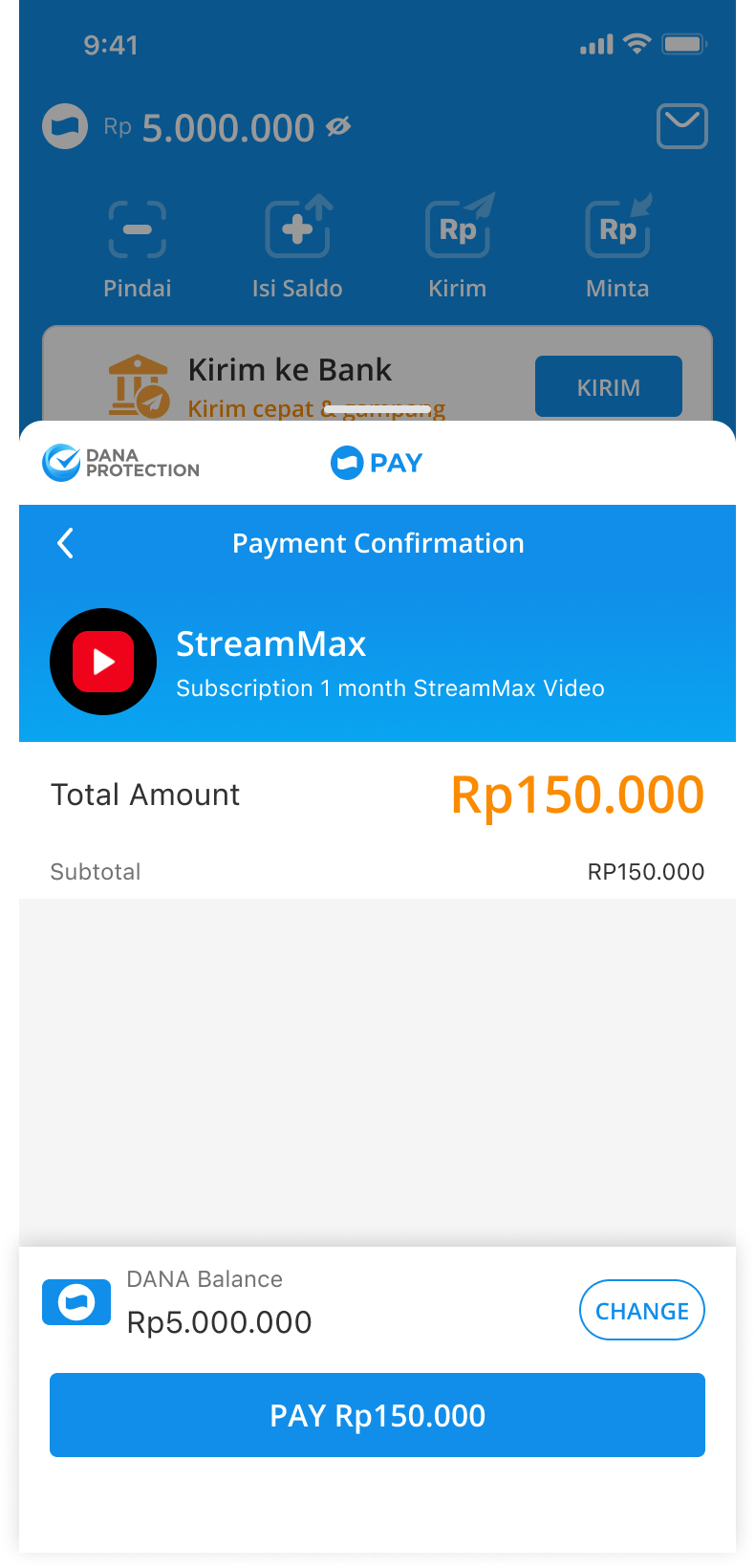
Task: Open Kirim send money
Action: (458, 247)
